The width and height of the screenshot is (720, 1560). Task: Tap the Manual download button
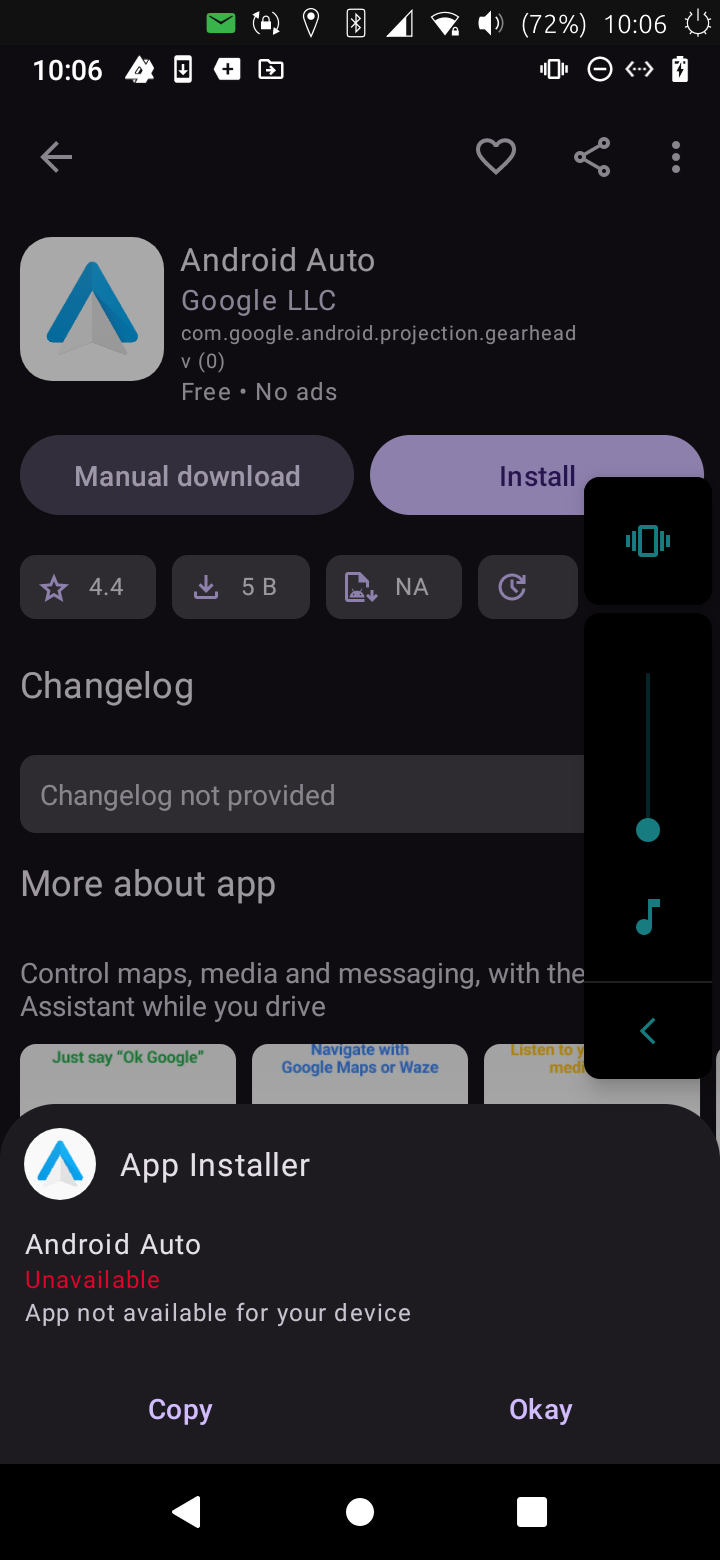coord(187,476)
